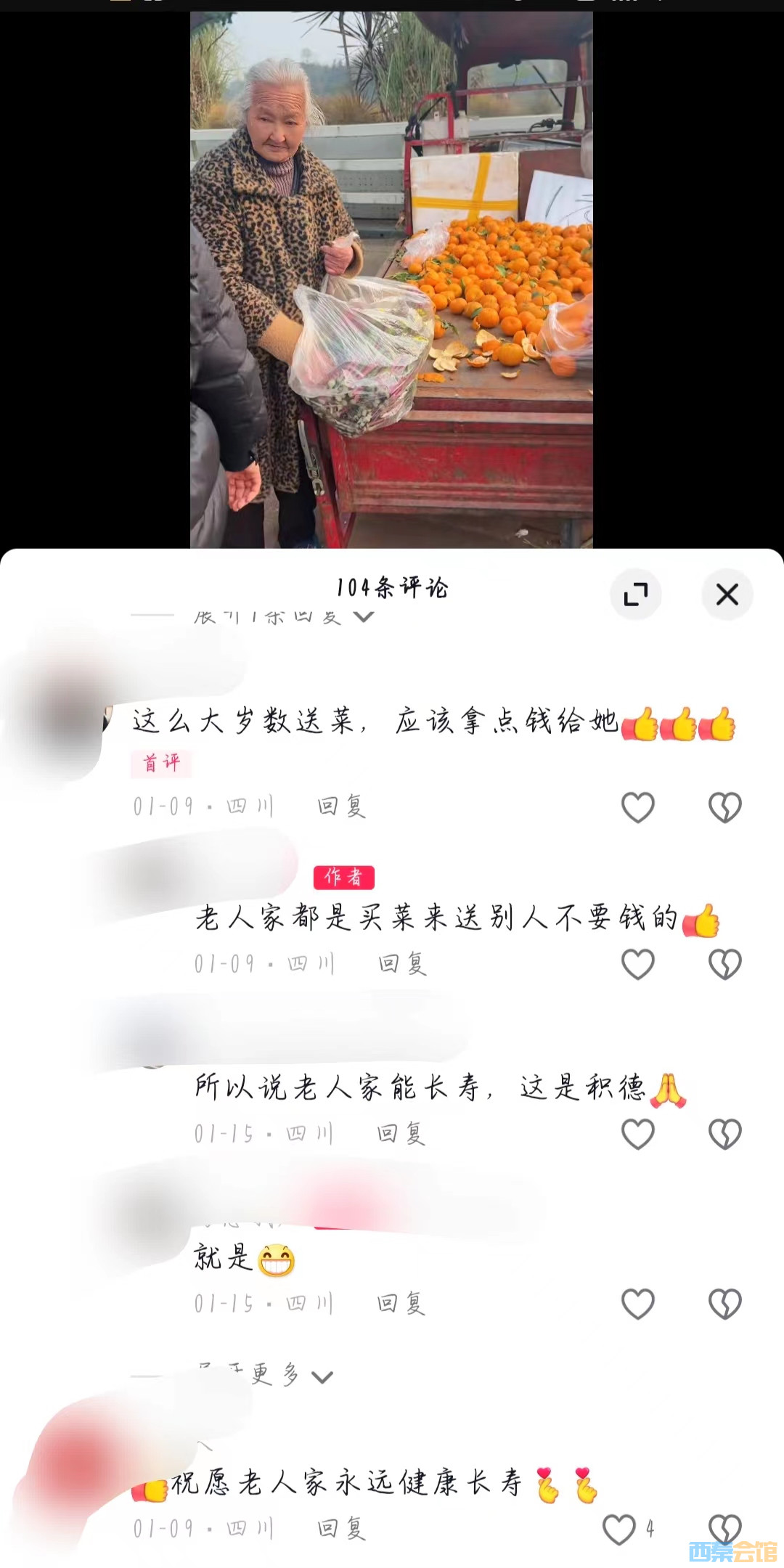Close the comments panel
The height and width of the screenshot is (1568, 784).
point(727,595)
